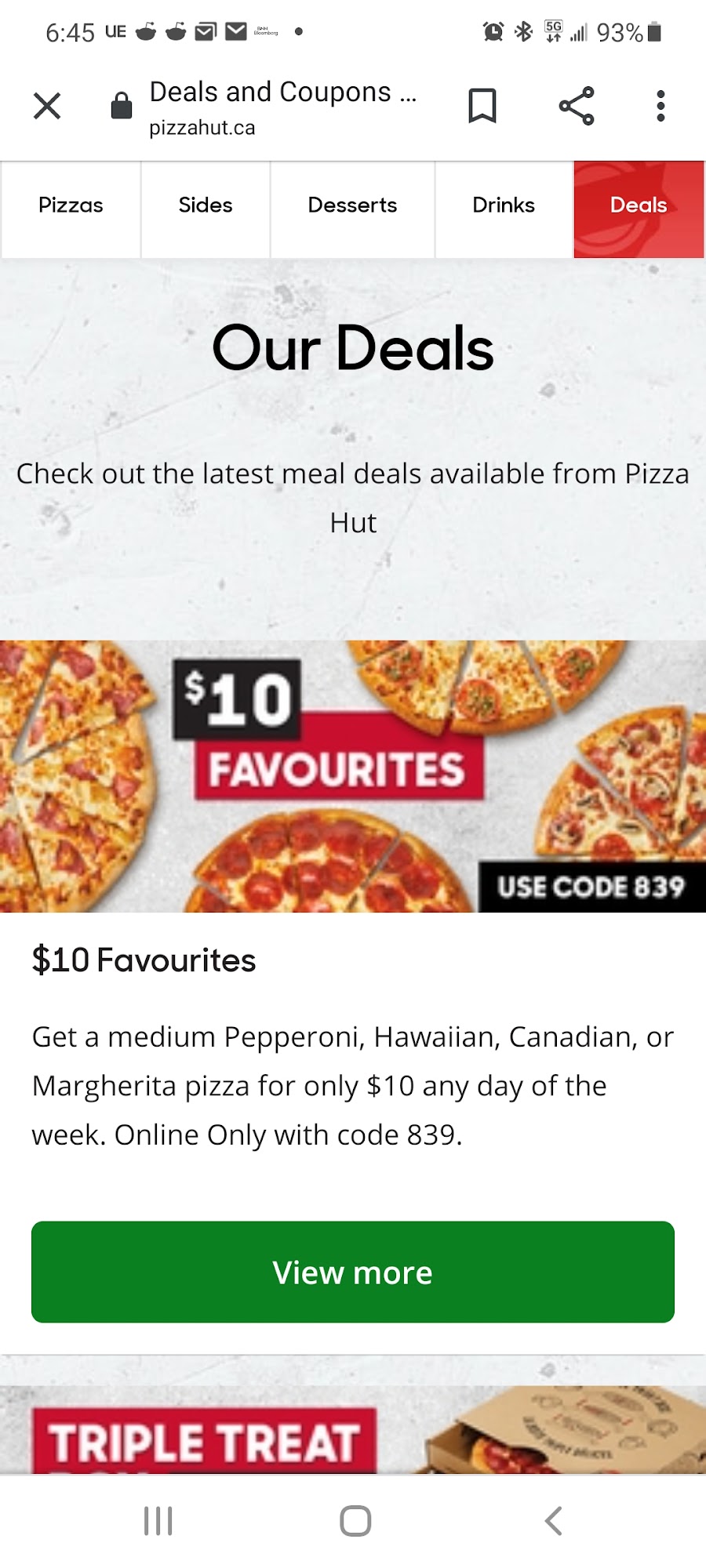View more about $10 Favourites

click(353, 1272)
